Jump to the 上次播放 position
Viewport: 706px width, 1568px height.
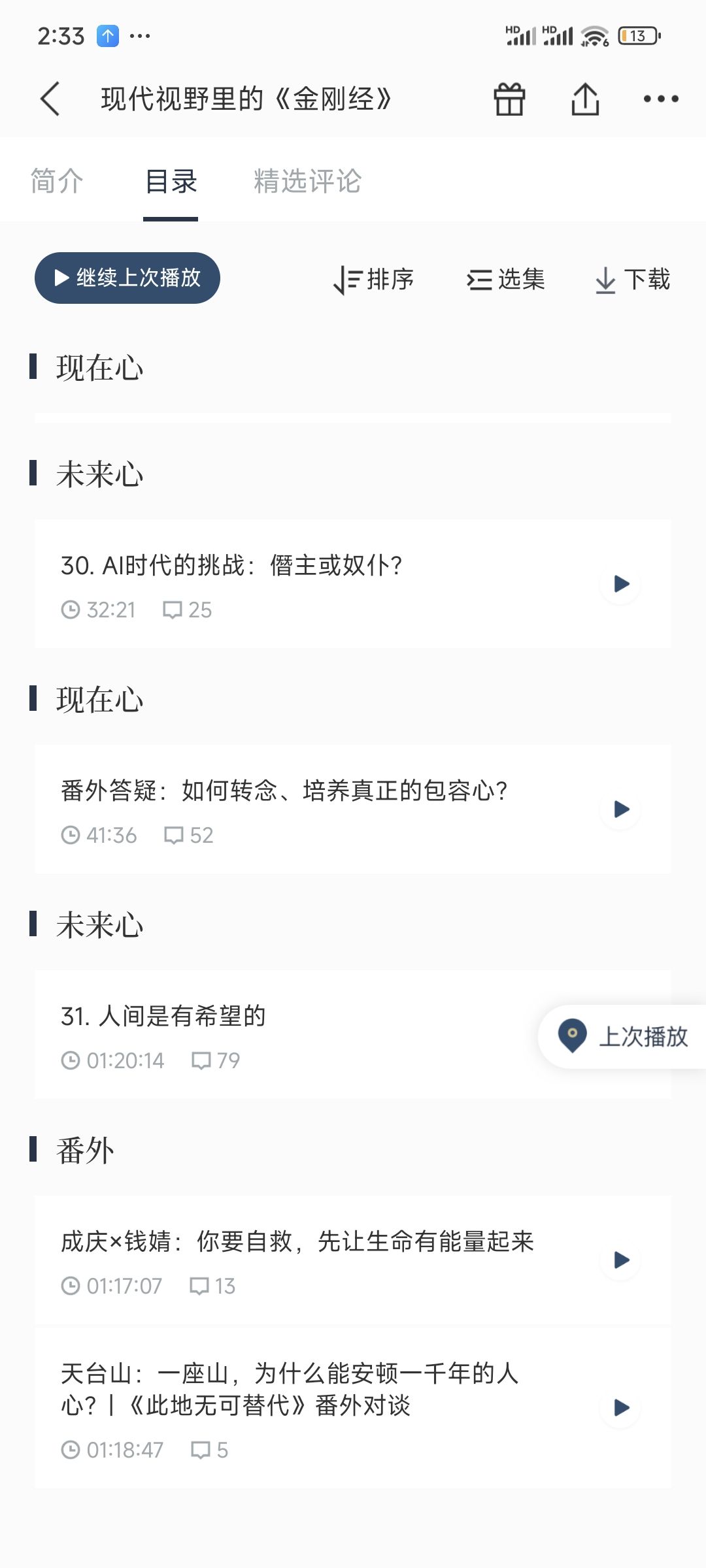coord(622,1037)
